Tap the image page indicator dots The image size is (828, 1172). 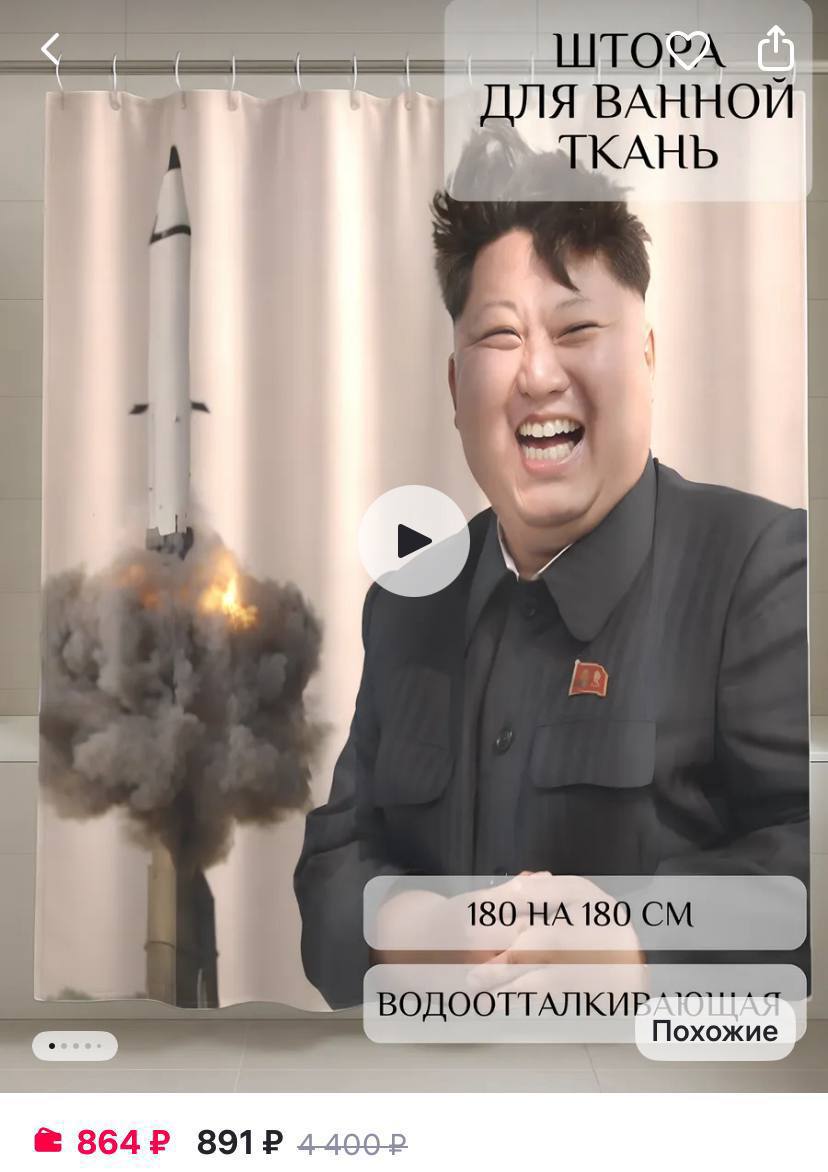75,1046
